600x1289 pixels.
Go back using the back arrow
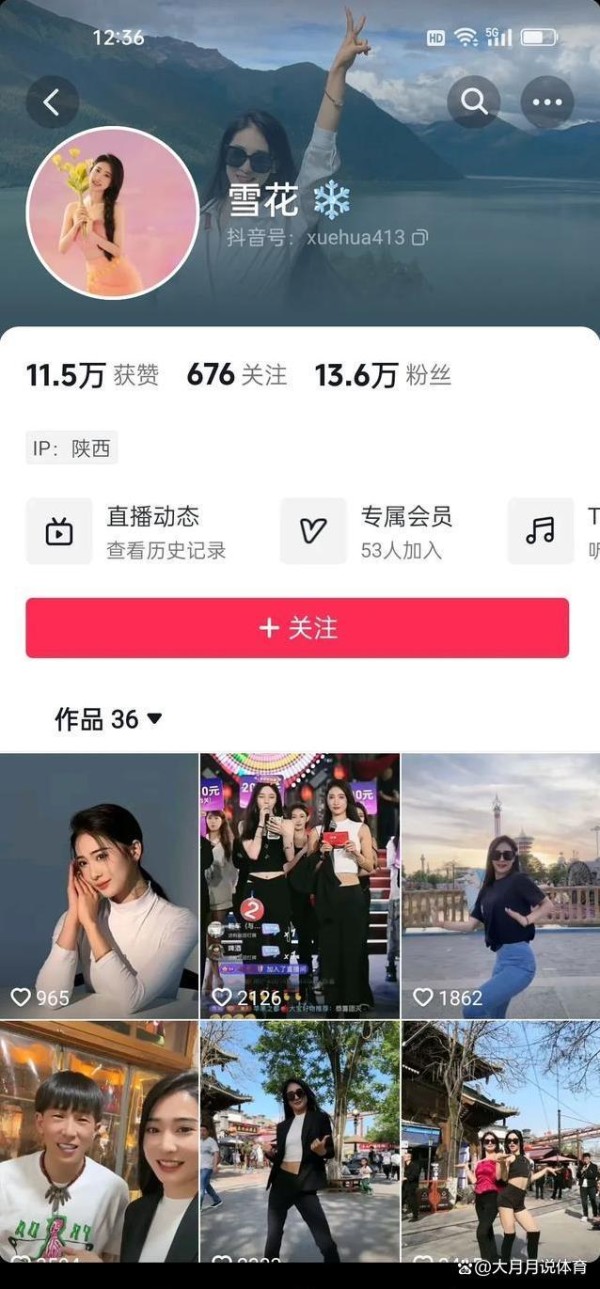[52, 101]
